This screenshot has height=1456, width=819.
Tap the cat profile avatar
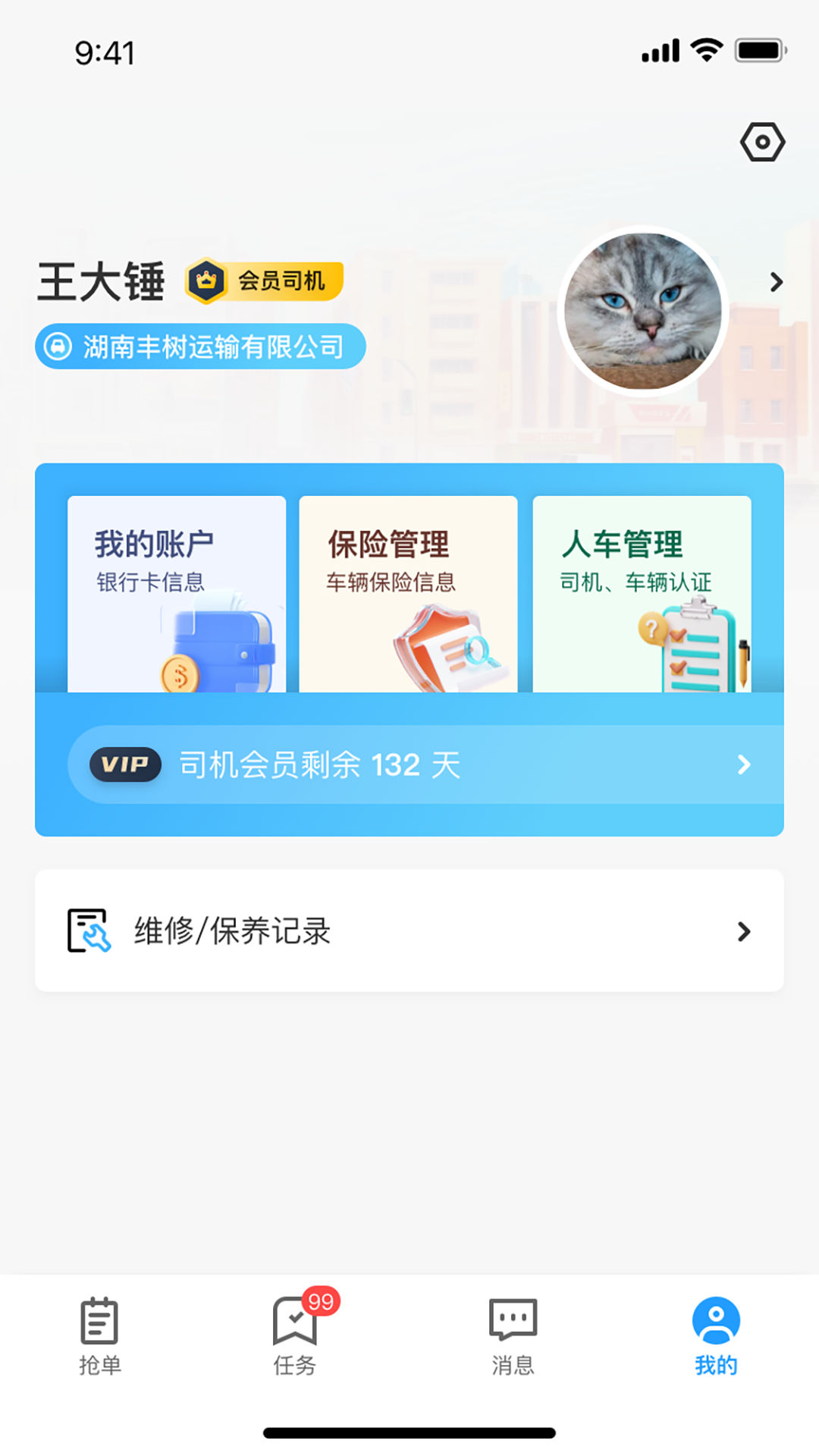(x=643, y=311)
